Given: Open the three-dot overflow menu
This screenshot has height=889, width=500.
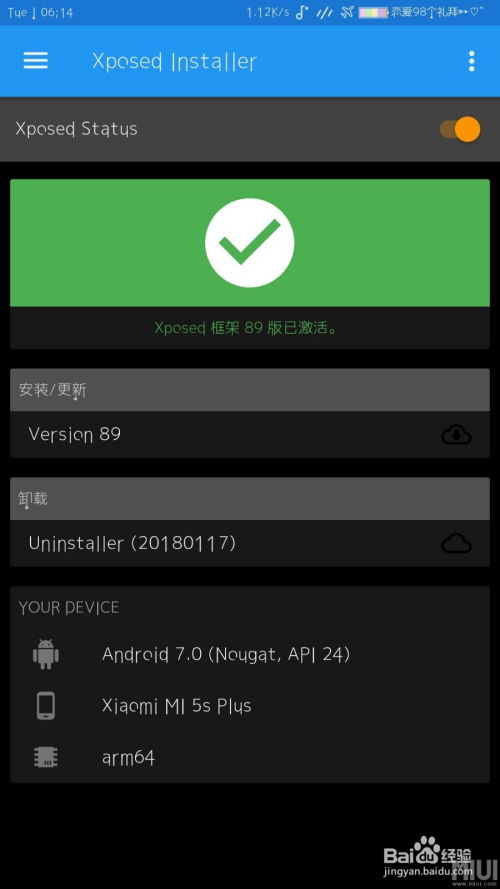Looking at the screenshot, I should coord(471,61).
